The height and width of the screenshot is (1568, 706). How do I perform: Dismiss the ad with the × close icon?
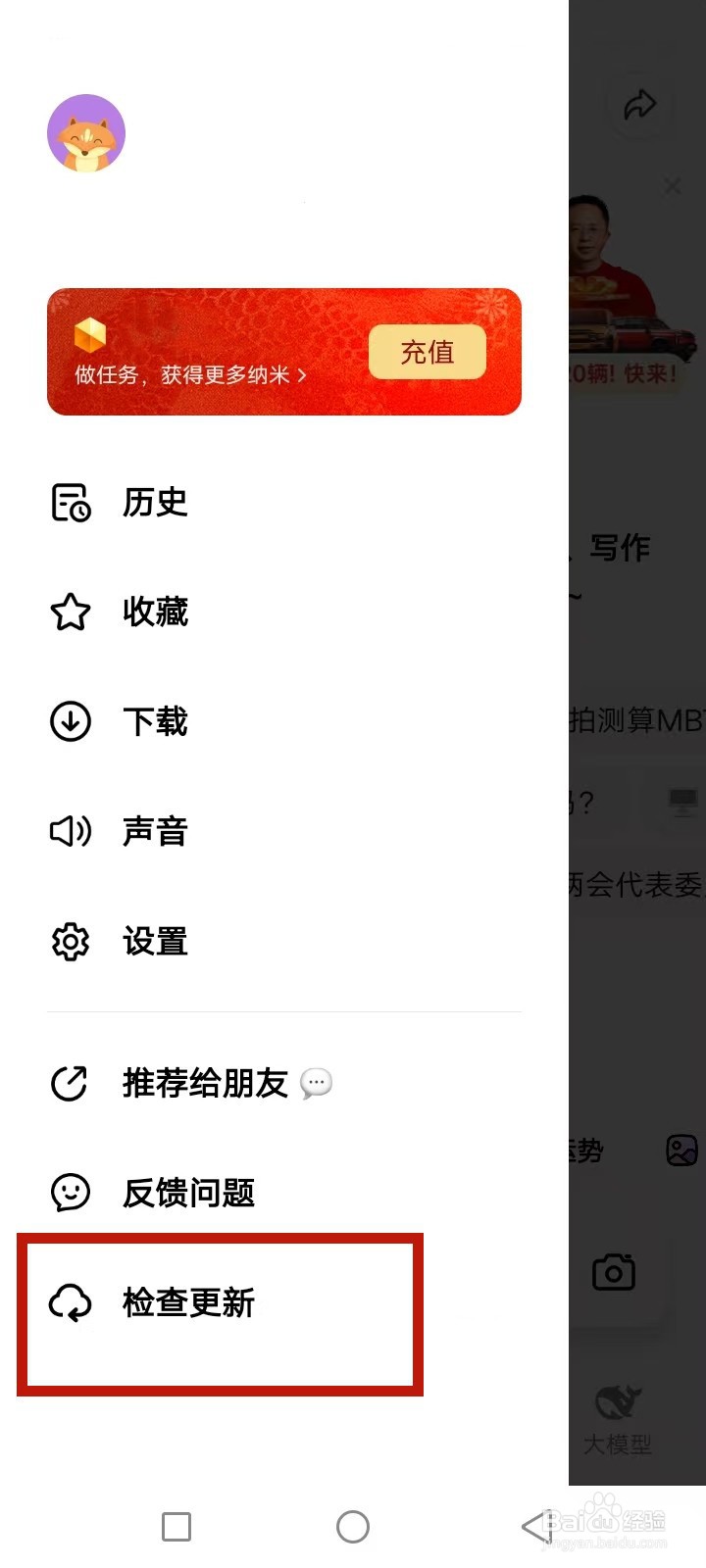tap(673, 186)
